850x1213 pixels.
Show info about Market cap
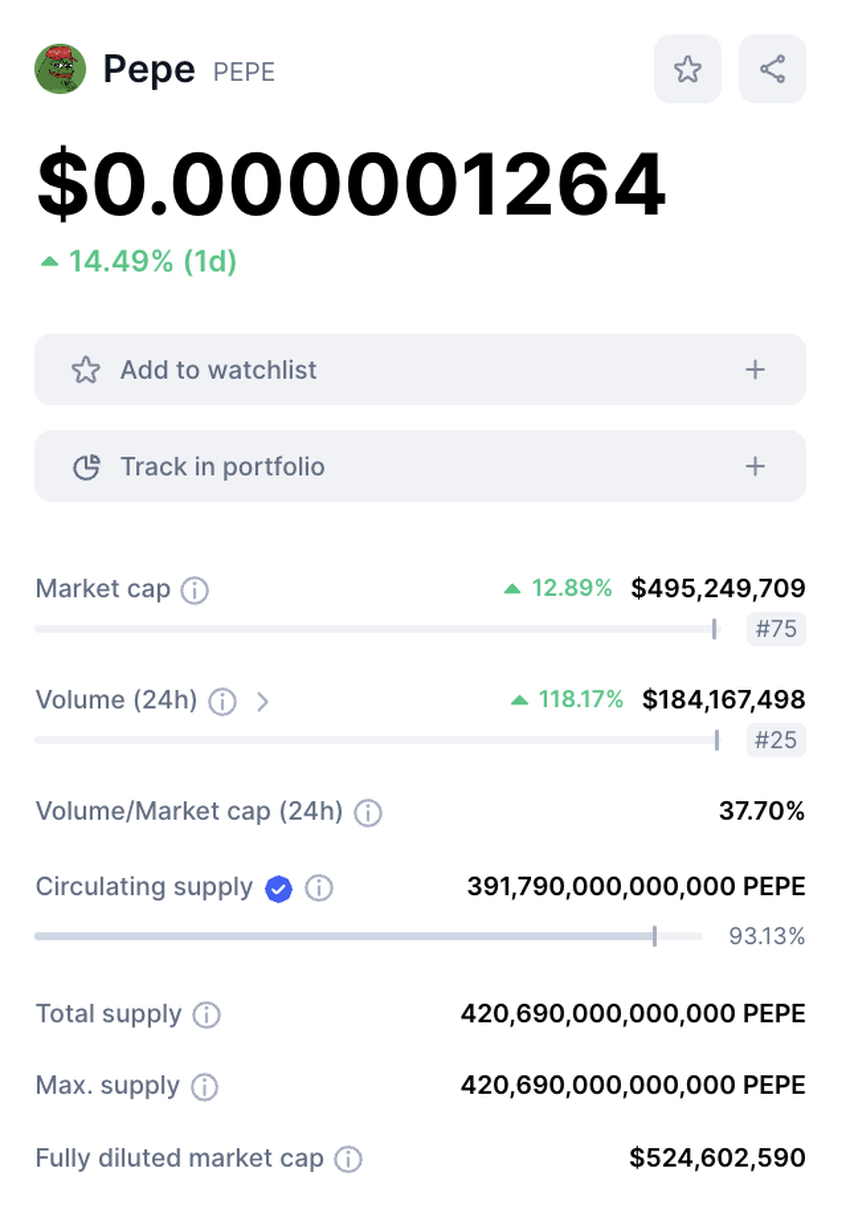coord(194,591)
